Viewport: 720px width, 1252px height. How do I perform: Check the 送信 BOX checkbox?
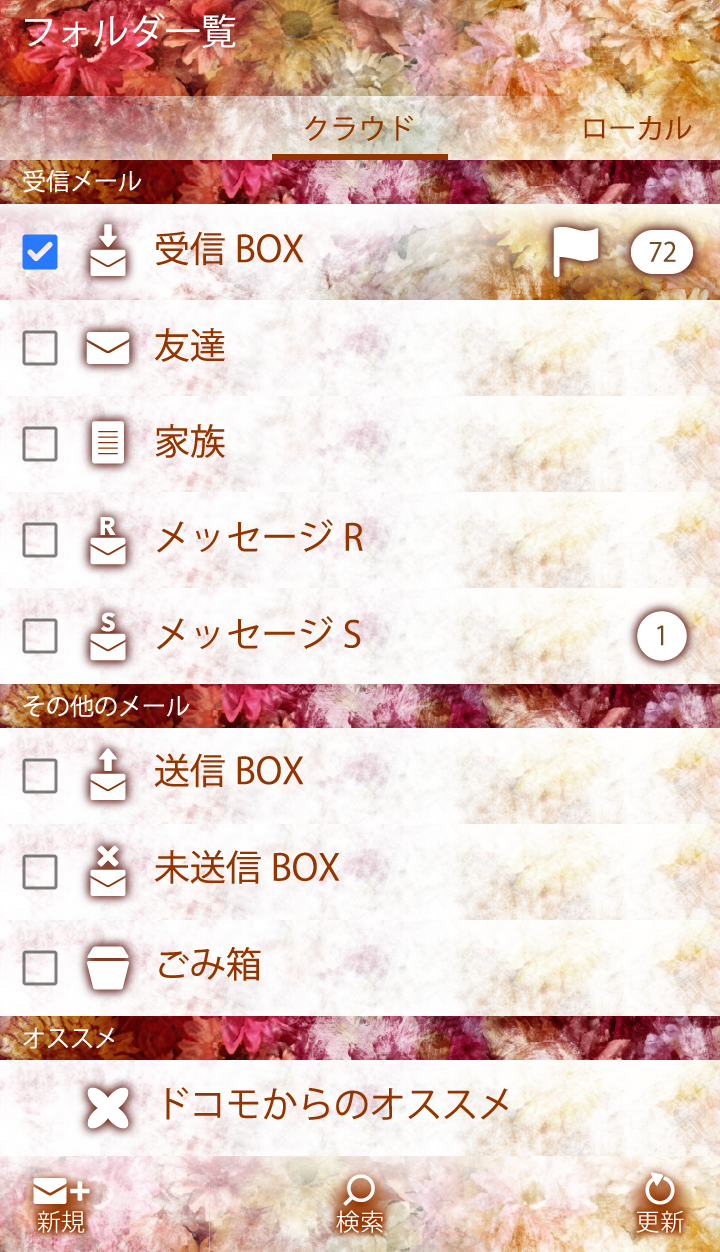[40, 775]
